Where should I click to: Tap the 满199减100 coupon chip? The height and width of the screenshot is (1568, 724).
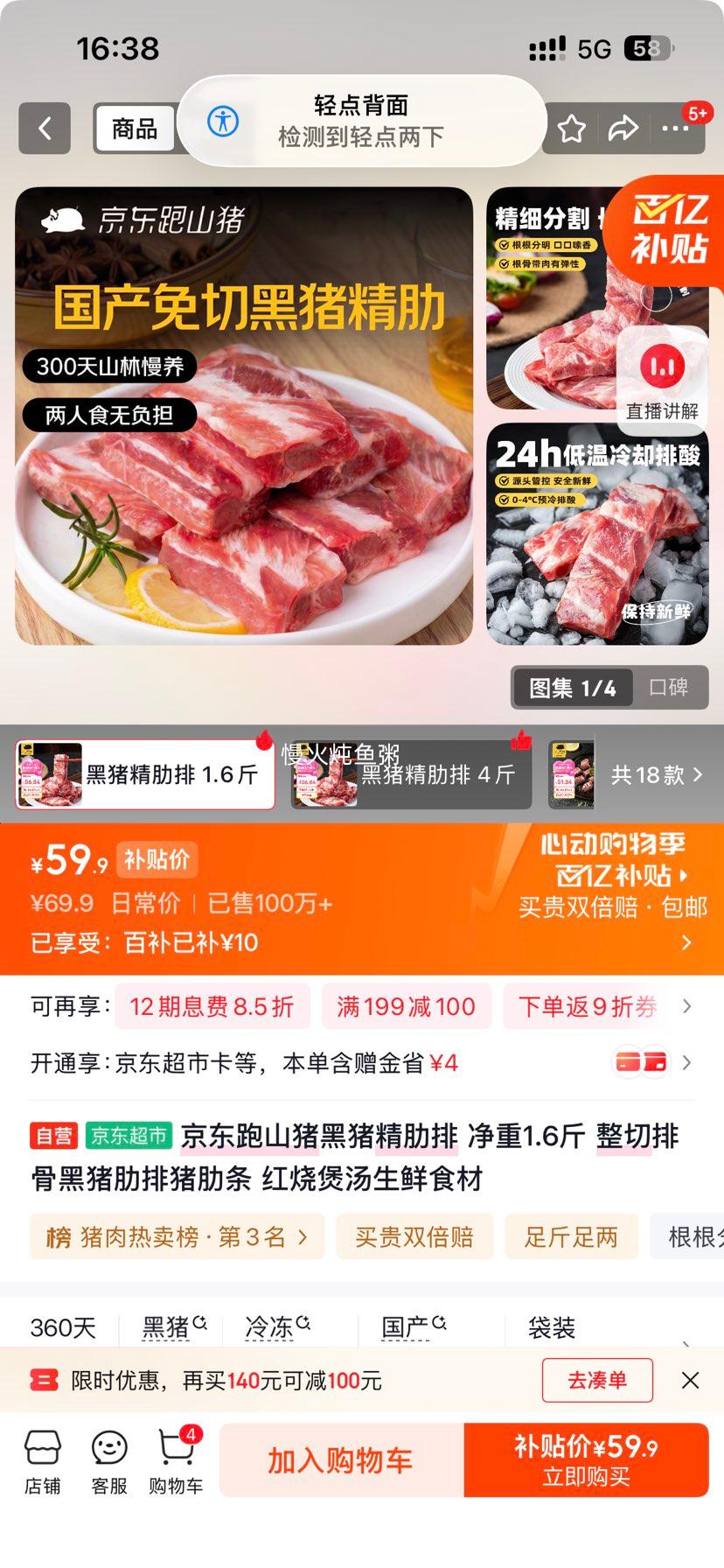point(406,1006)
